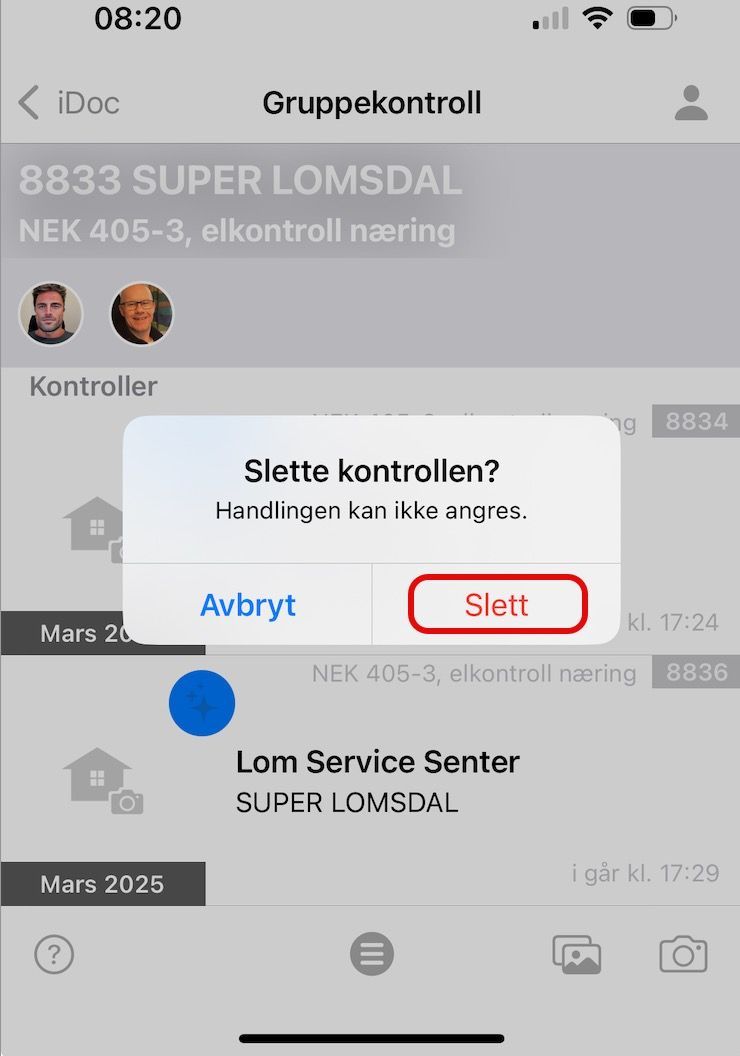Confirm deletion with the Slett button

coord(497,605)
